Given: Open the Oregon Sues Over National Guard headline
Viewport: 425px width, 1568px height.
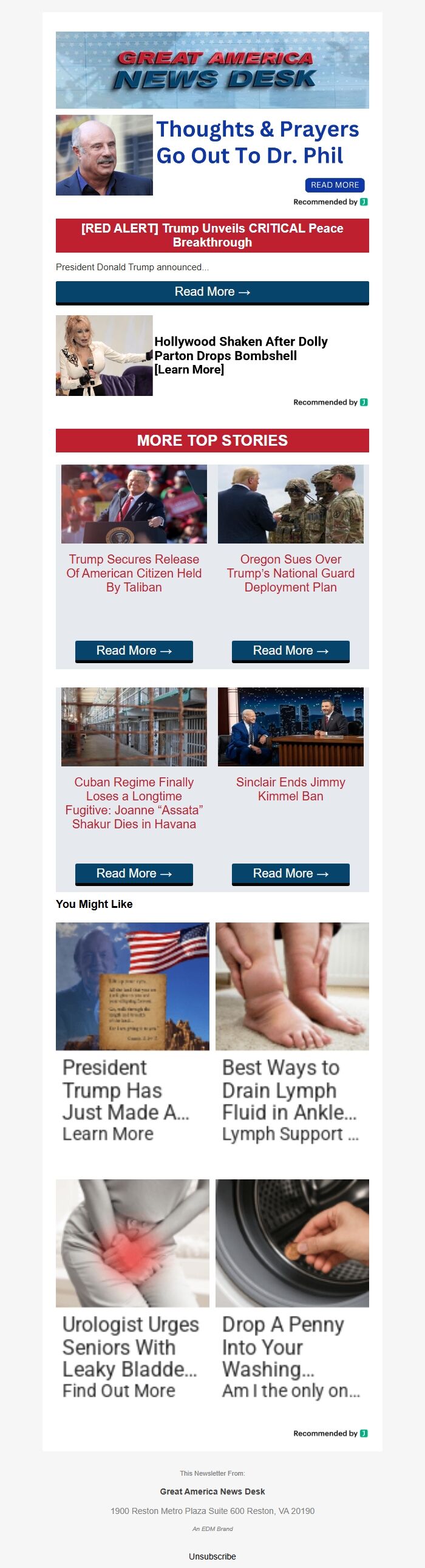Looking at the screenshot, I should pos(290,573).
